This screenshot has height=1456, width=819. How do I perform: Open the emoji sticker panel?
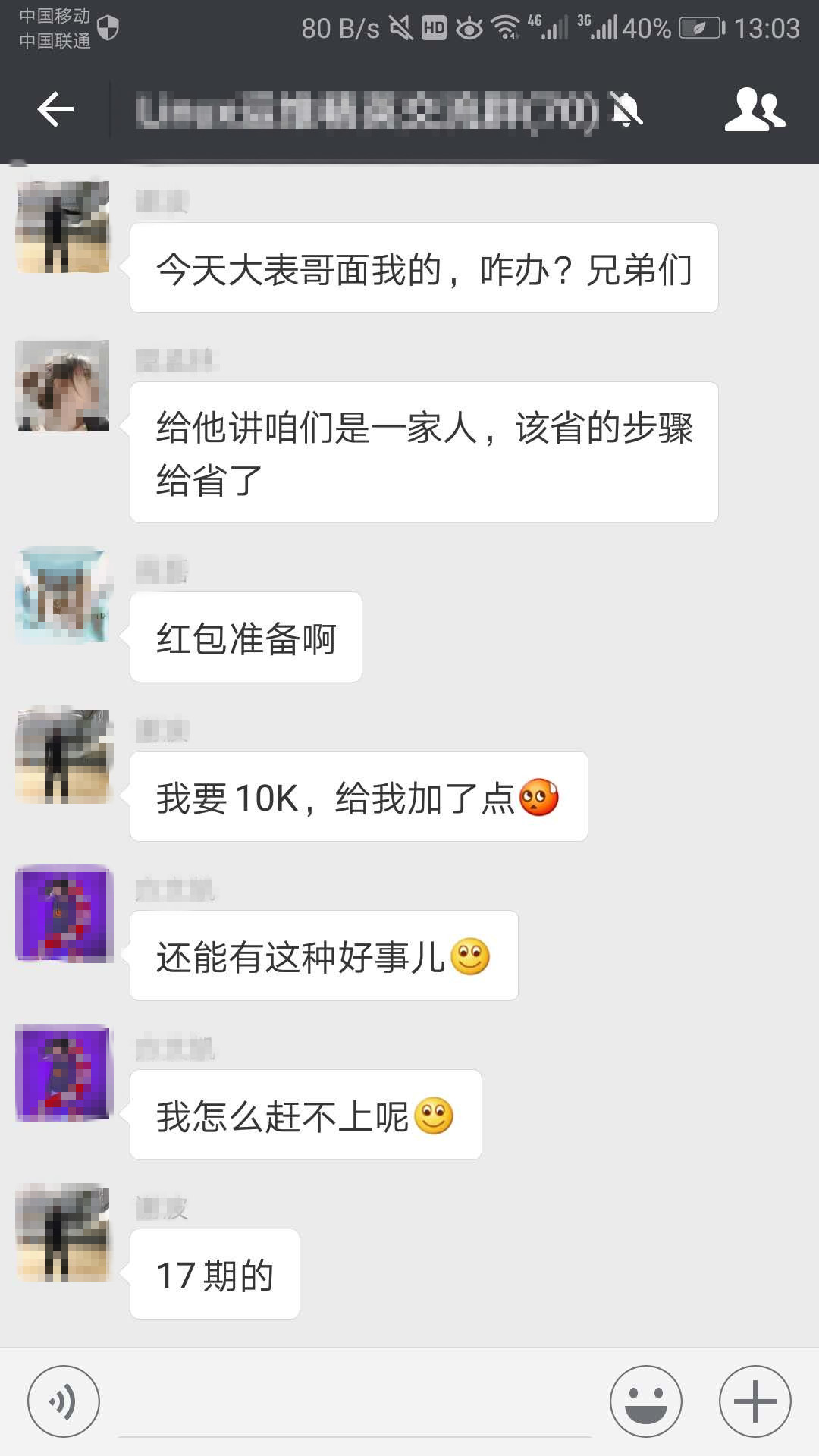(645, 1401)
